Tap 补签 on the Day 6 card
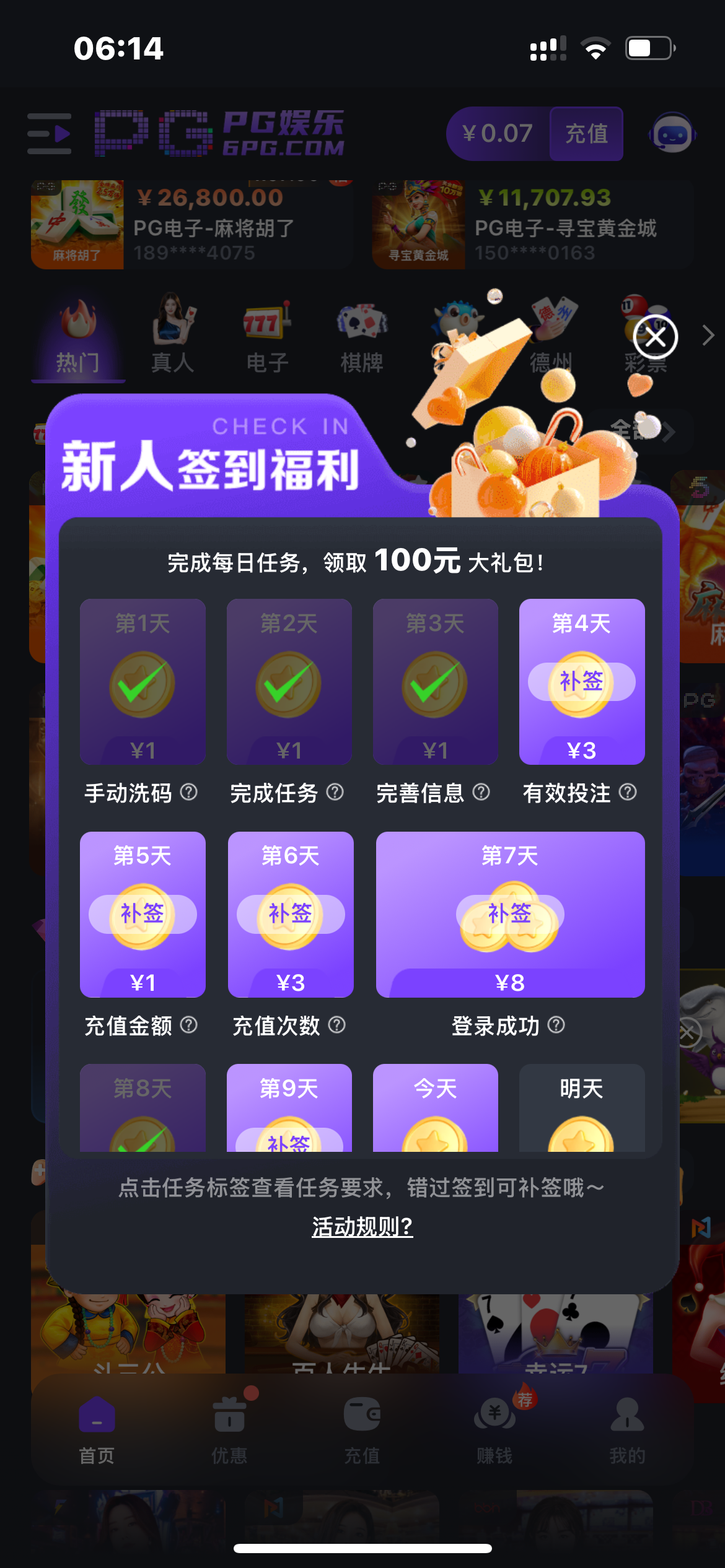The height and width of the screenshot is (1568, 725). [290, 914]
